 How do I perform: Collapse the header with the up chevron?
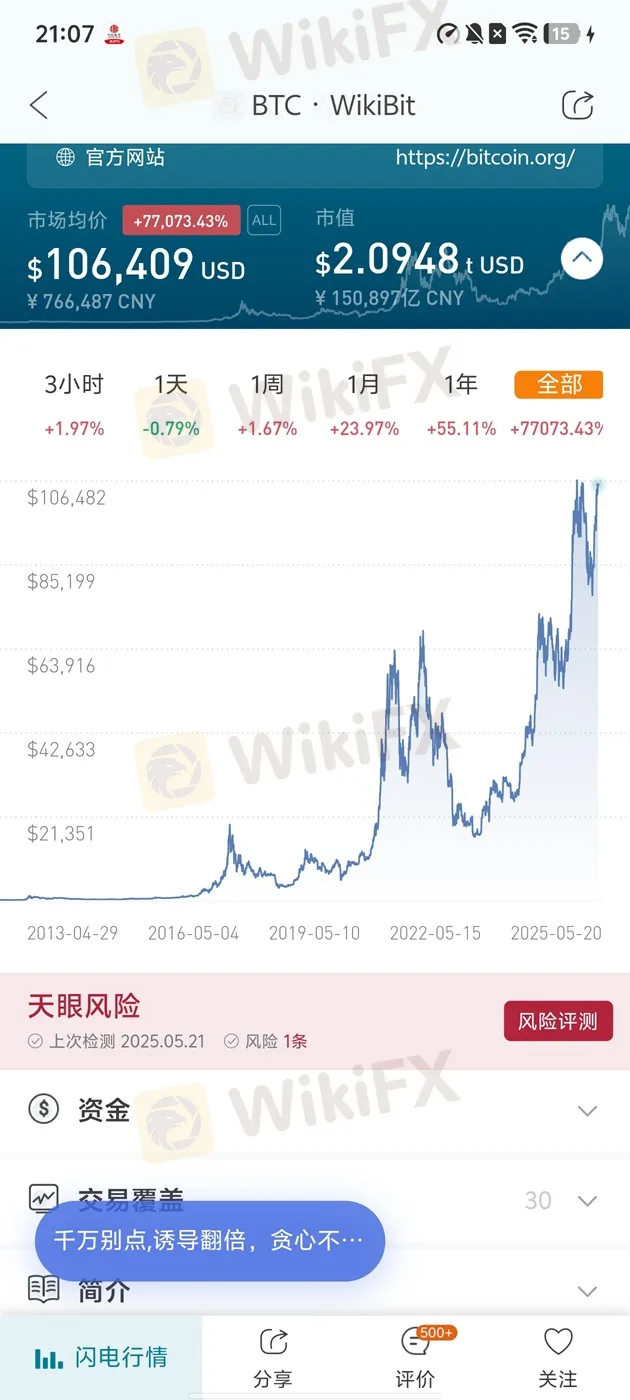(582, 260)
